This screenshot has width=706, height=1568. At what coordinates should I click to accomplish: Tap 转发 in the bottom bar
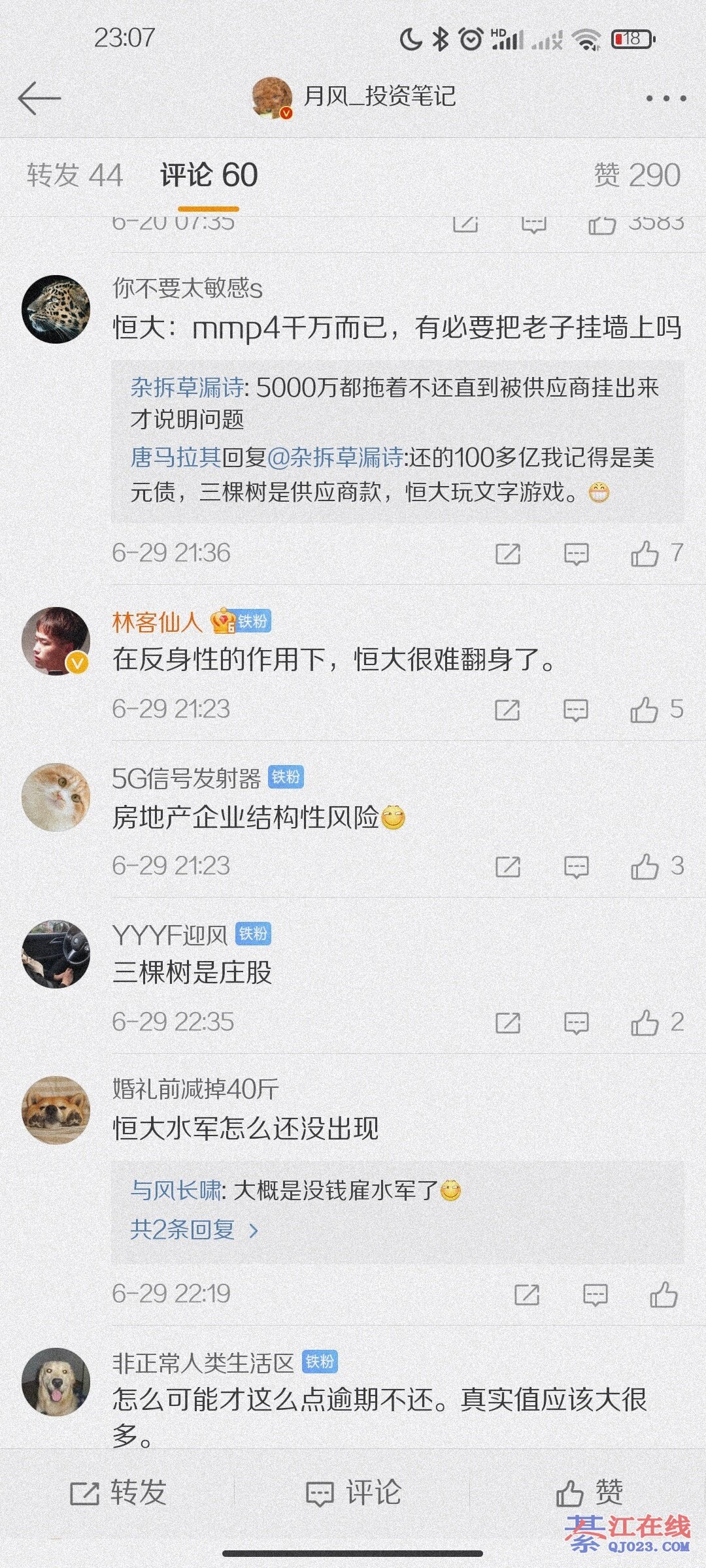(118, 1493)
